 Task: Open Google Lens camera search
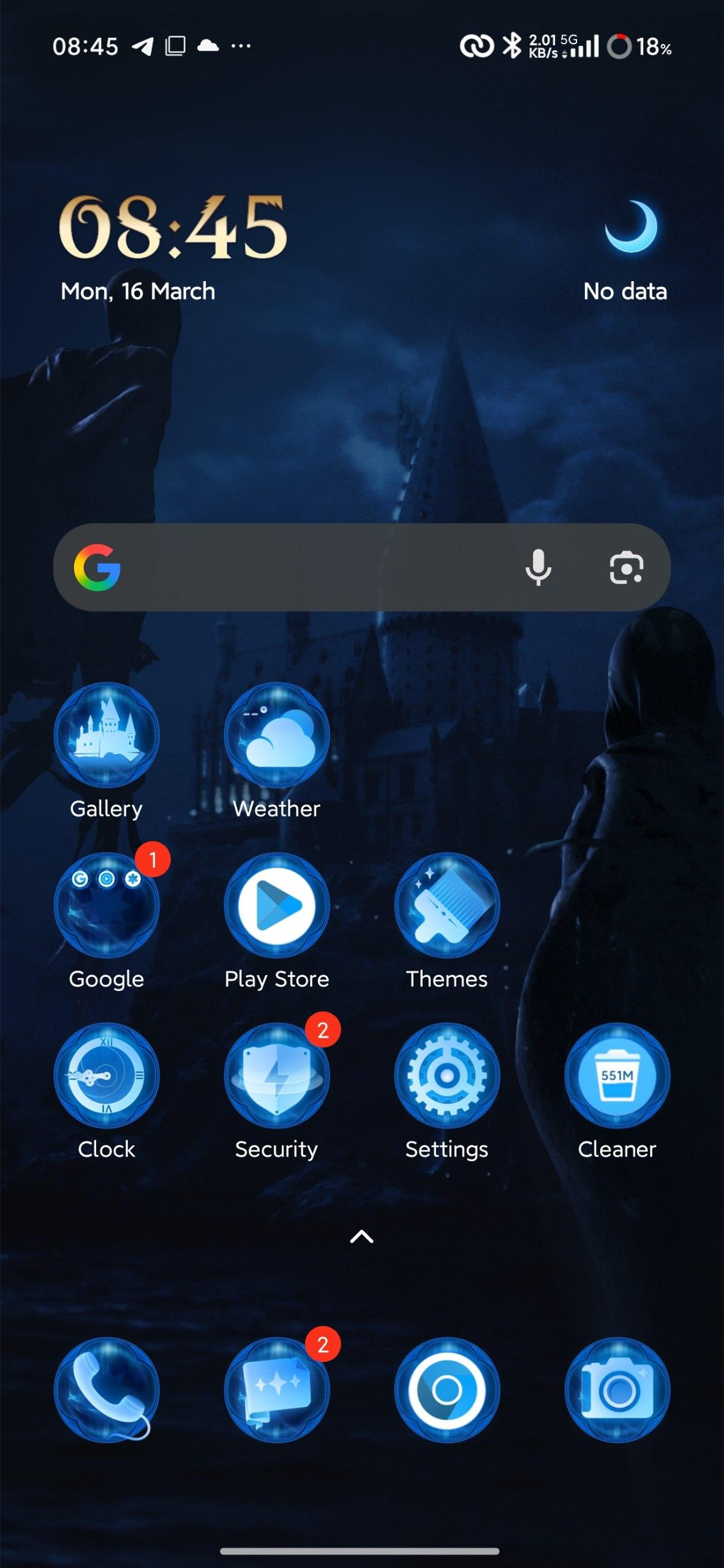pyautogui.click(x=626, y=567)
